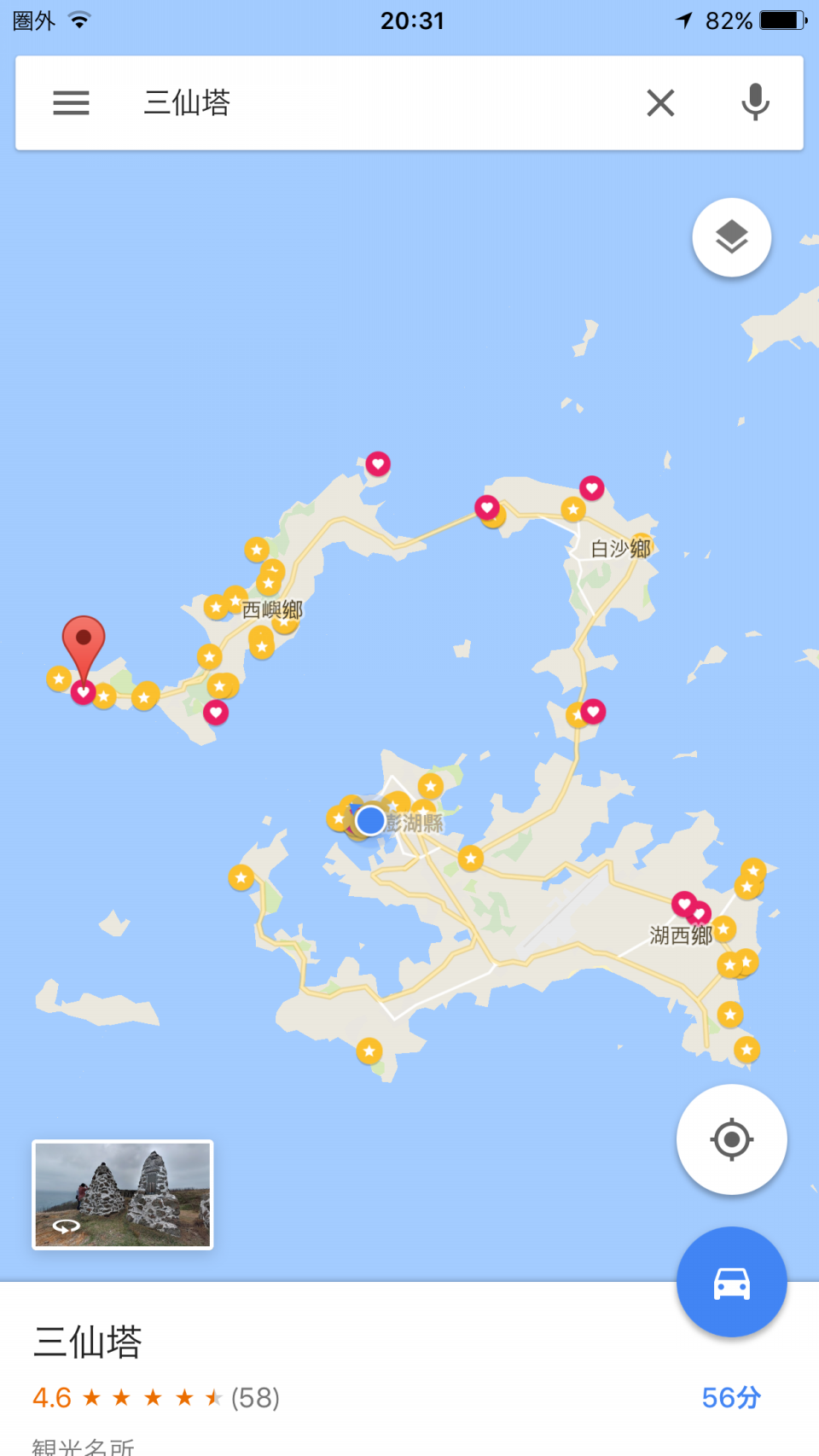This screenshot has height=1456, width=819.
Task: Open the hamburger side menu
Action: tap(71, 102)
